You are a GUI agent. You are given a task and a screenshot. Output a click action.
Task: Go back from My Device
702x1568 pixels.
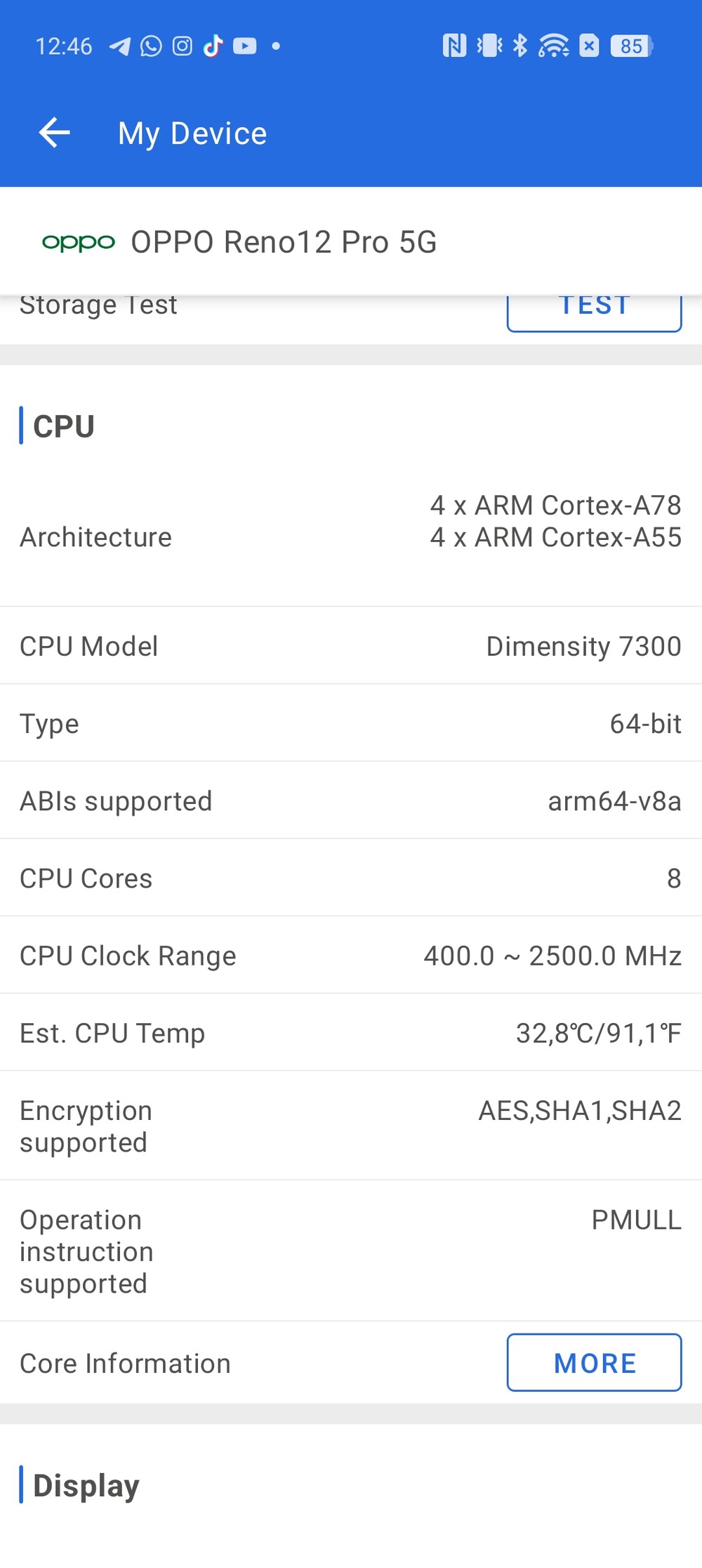pos(54,133)
